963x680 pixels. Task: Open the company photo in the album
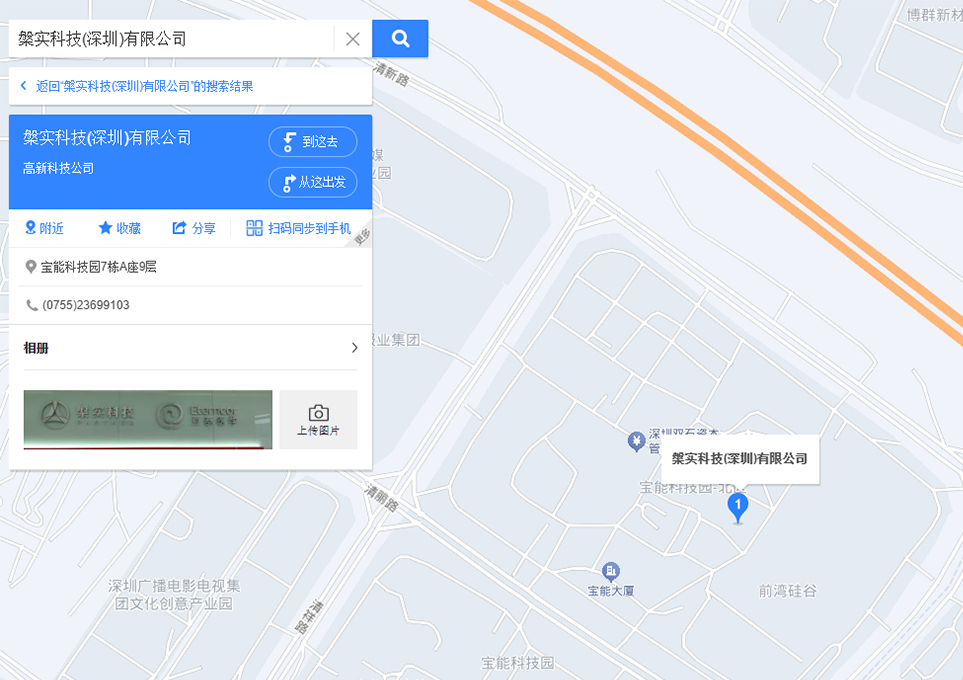pos(148,419)
